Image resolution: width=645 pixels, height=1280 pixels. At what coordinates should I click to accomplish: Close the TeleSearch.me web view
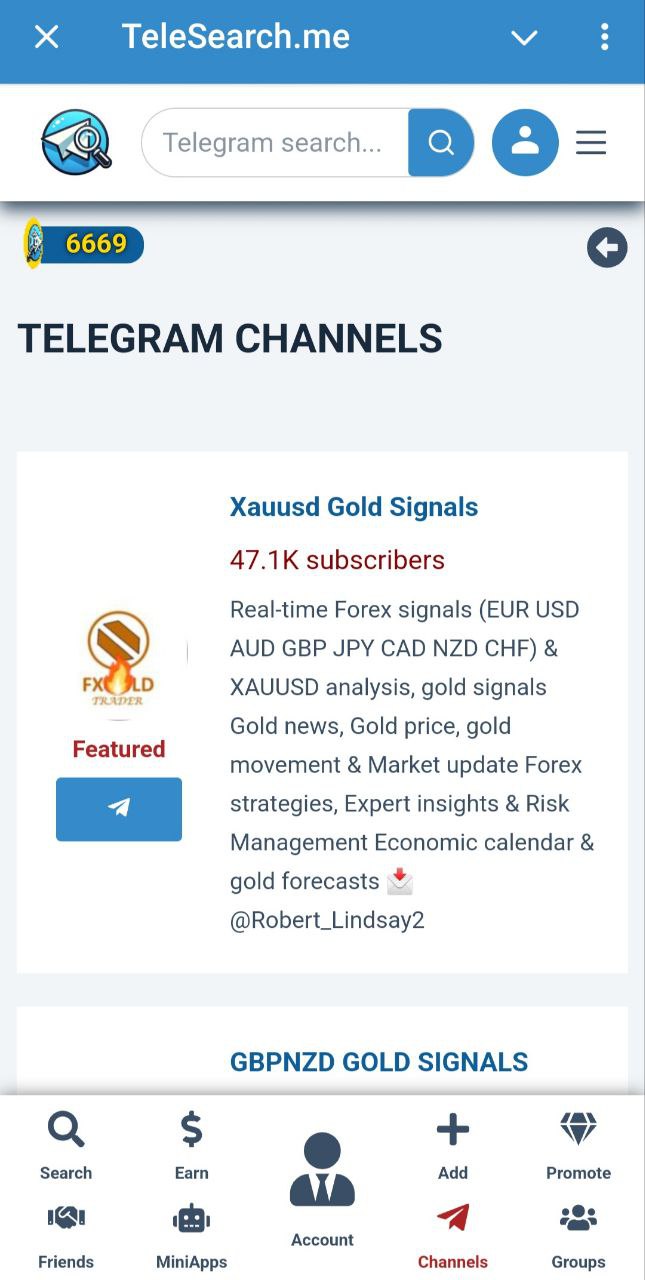click(x=47, y=38)
